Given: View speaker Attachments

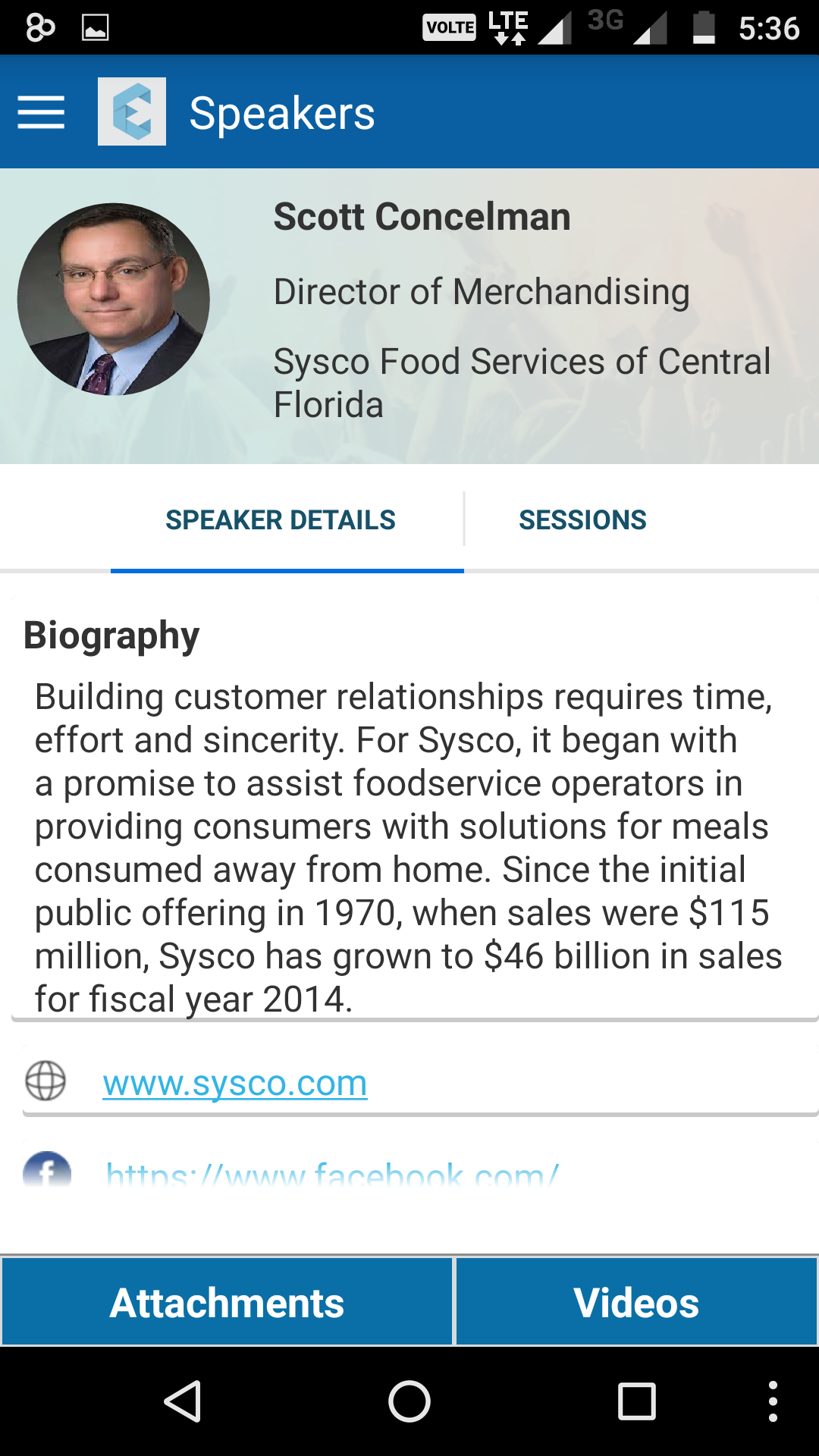Looking at the screenshot, I should pos(227,1303).
